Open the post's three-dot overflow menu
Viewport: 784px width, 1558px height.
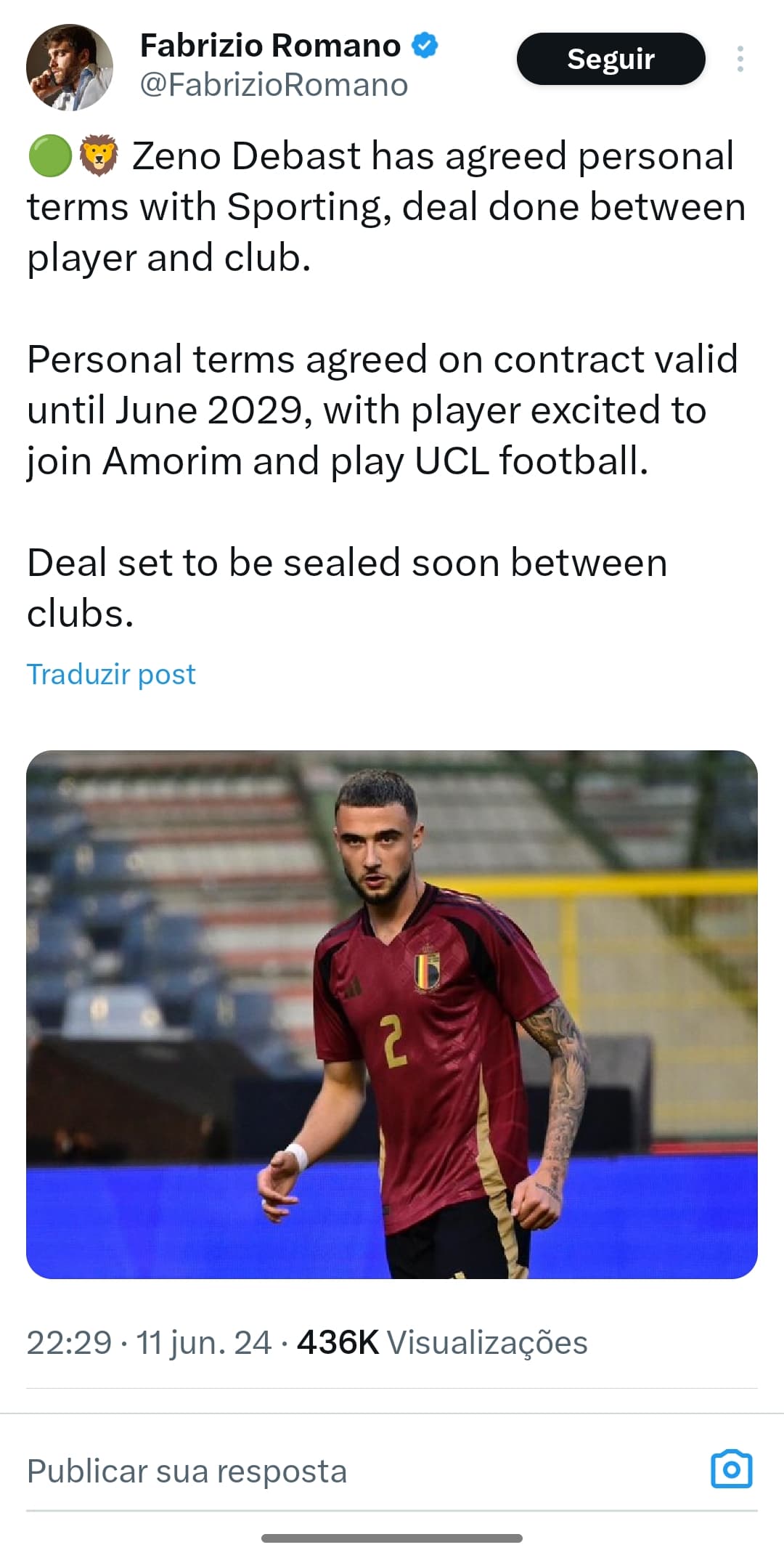(740, 59)
